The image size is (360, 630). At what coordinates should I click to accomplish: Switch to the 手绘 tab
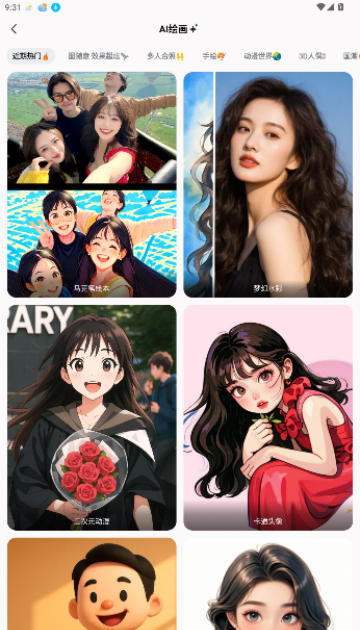[213, 56]
